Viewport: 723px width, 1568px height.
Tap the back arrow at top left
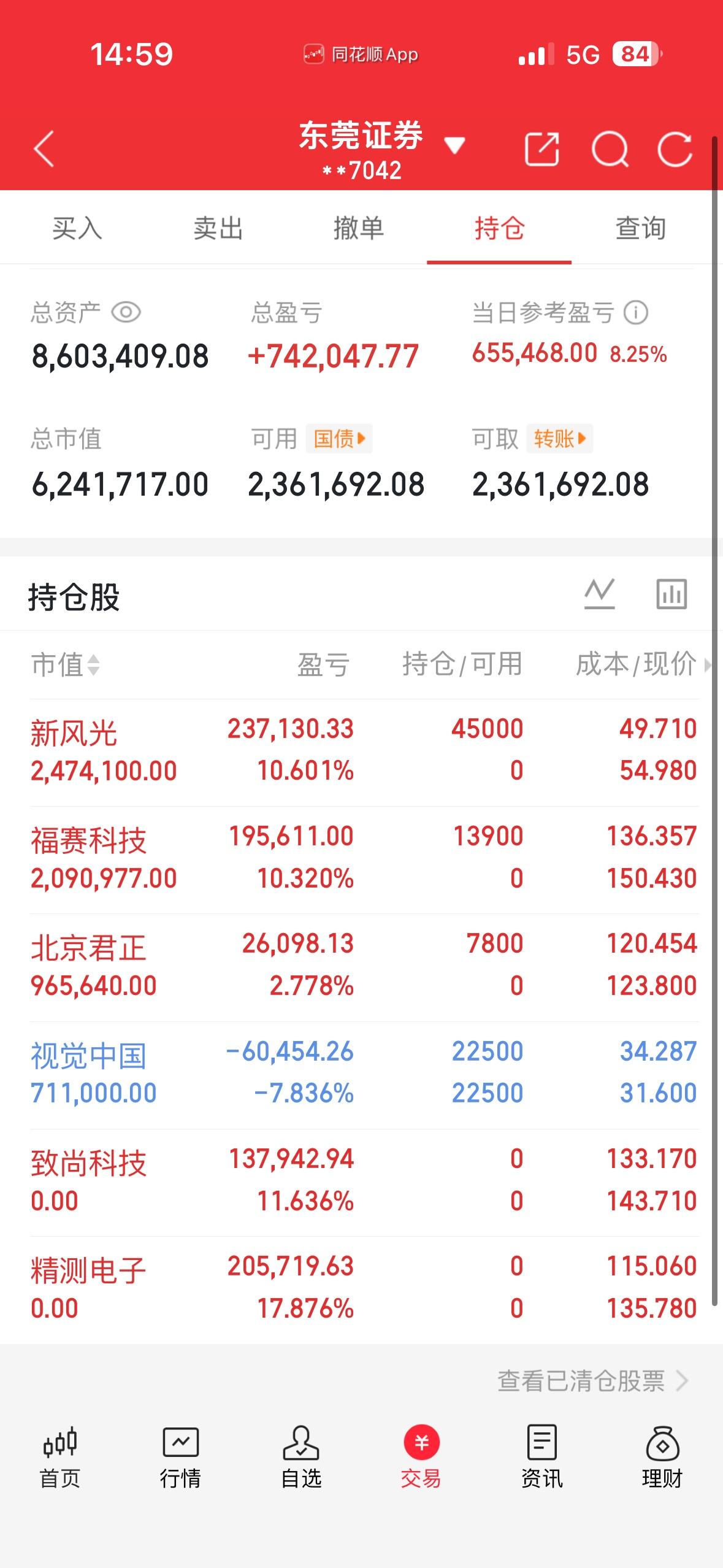click(x=44, y=149)
